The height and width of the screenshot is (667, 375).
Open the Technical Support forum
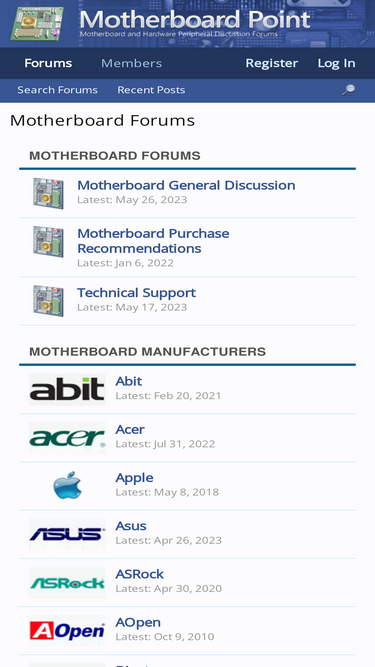pos(136,292)
